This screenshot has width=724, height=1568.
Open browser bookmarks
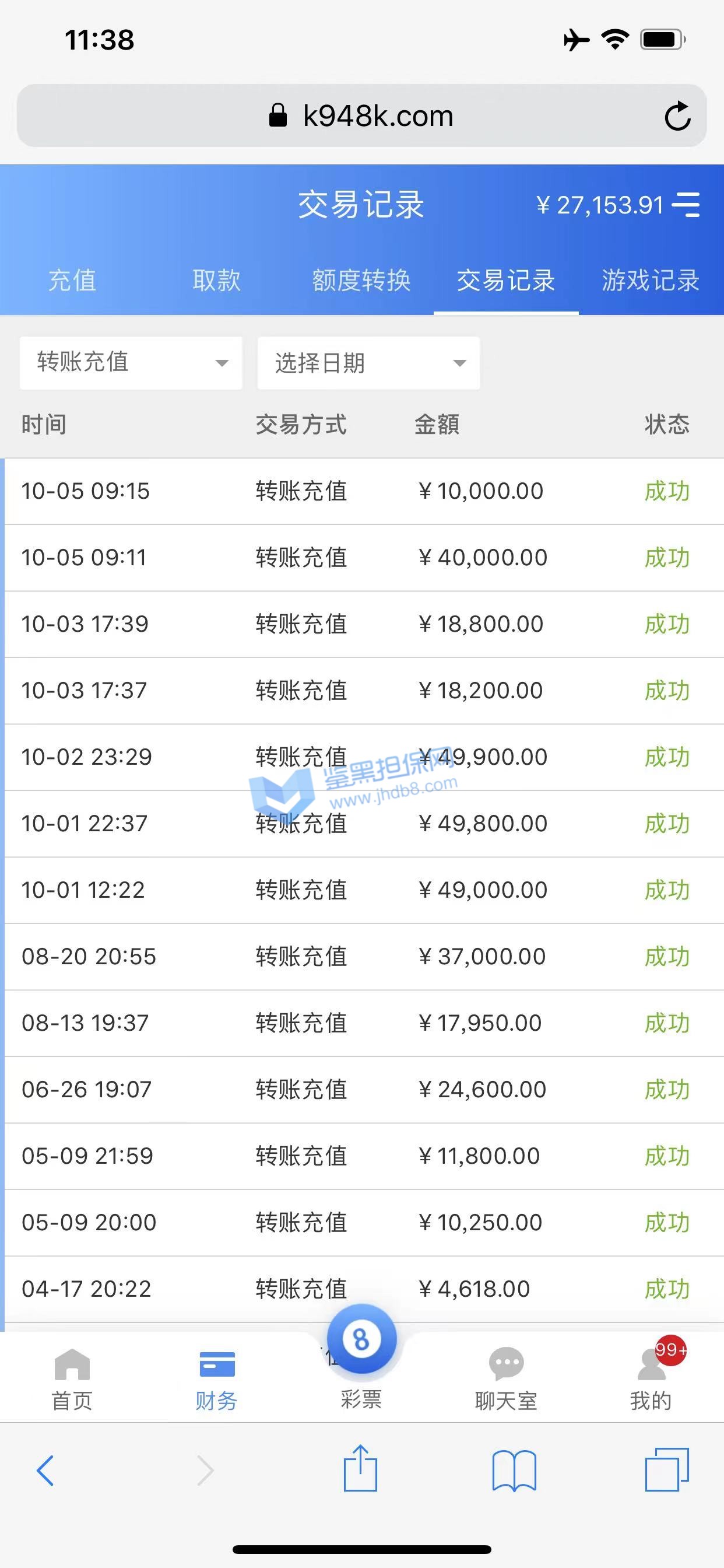514,1471
